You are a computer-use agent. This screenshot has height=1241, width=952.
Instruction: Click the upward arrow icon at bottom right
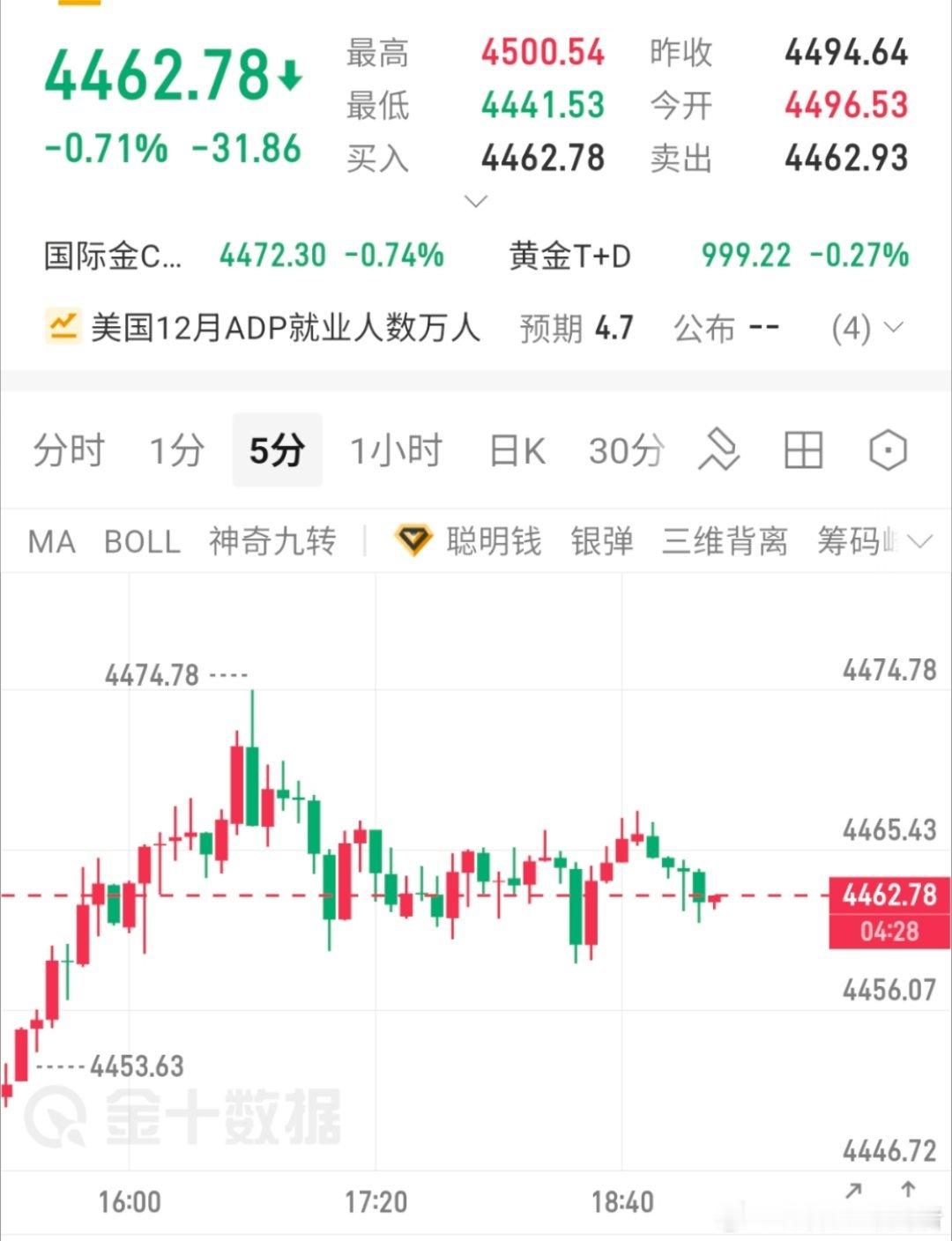pos(908,1188)
